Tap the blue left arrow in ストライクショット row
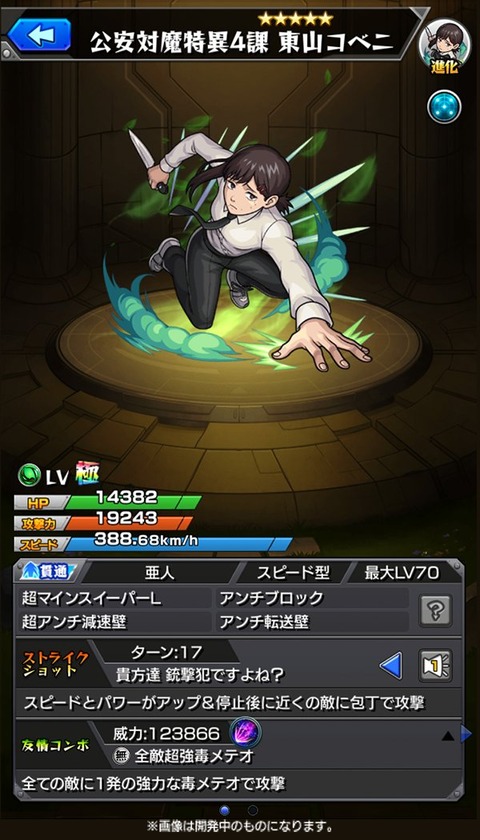This screenshot has width=480, height=840. [391, 666]
